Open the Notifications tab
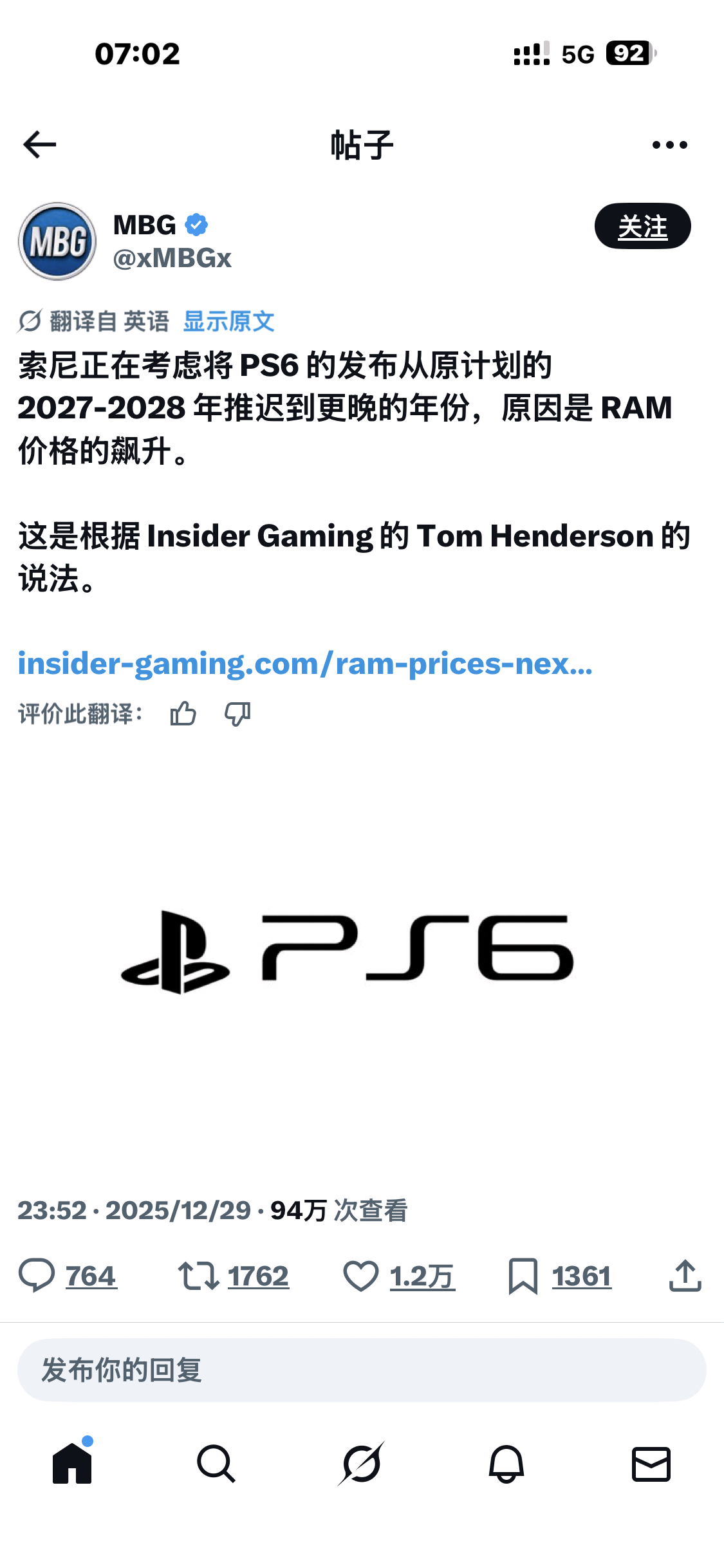The height and width of the screenshot is (1568, 724). click(506, 1464)
